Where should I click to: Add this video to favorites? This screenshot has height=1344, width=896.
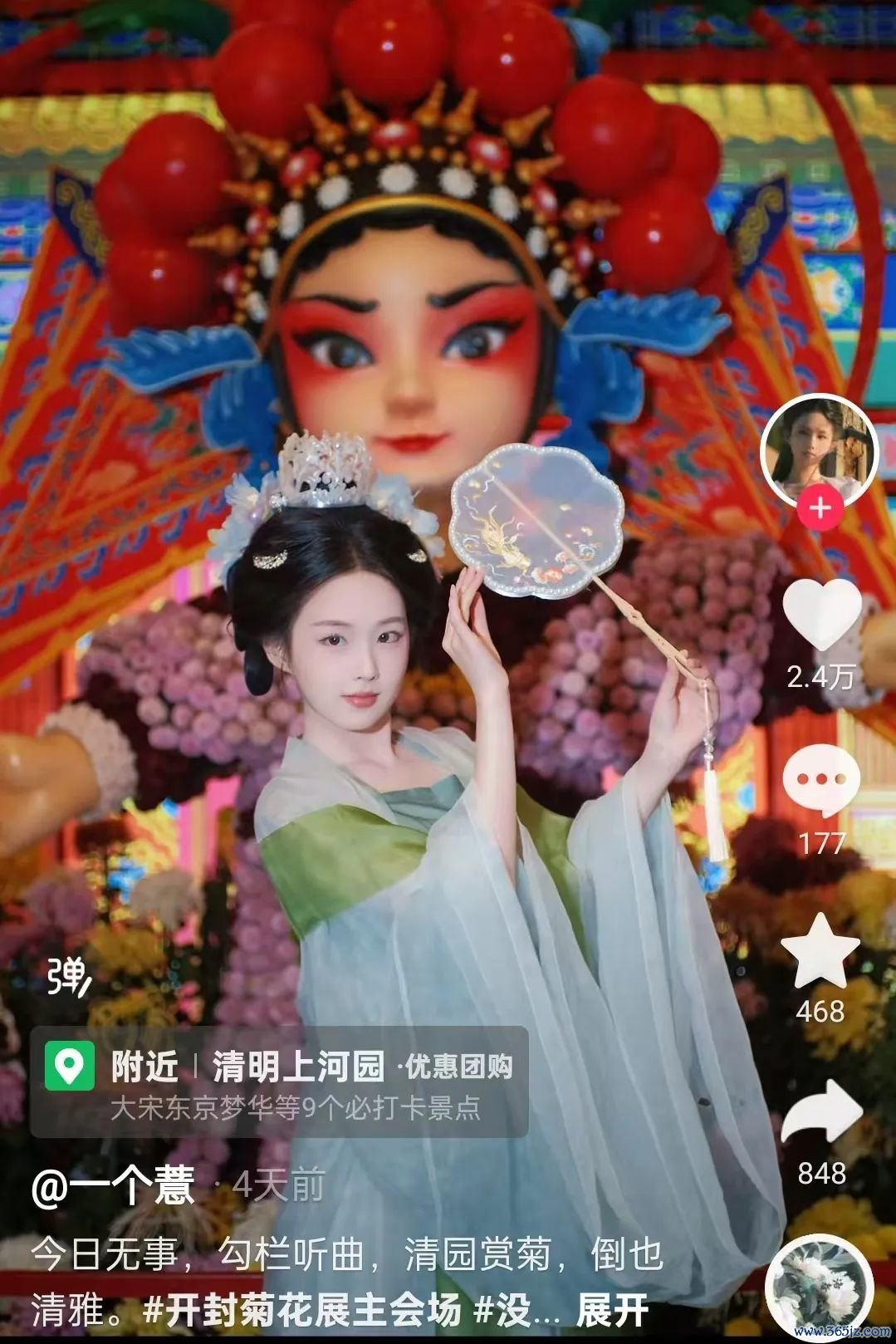coord(820,952)
